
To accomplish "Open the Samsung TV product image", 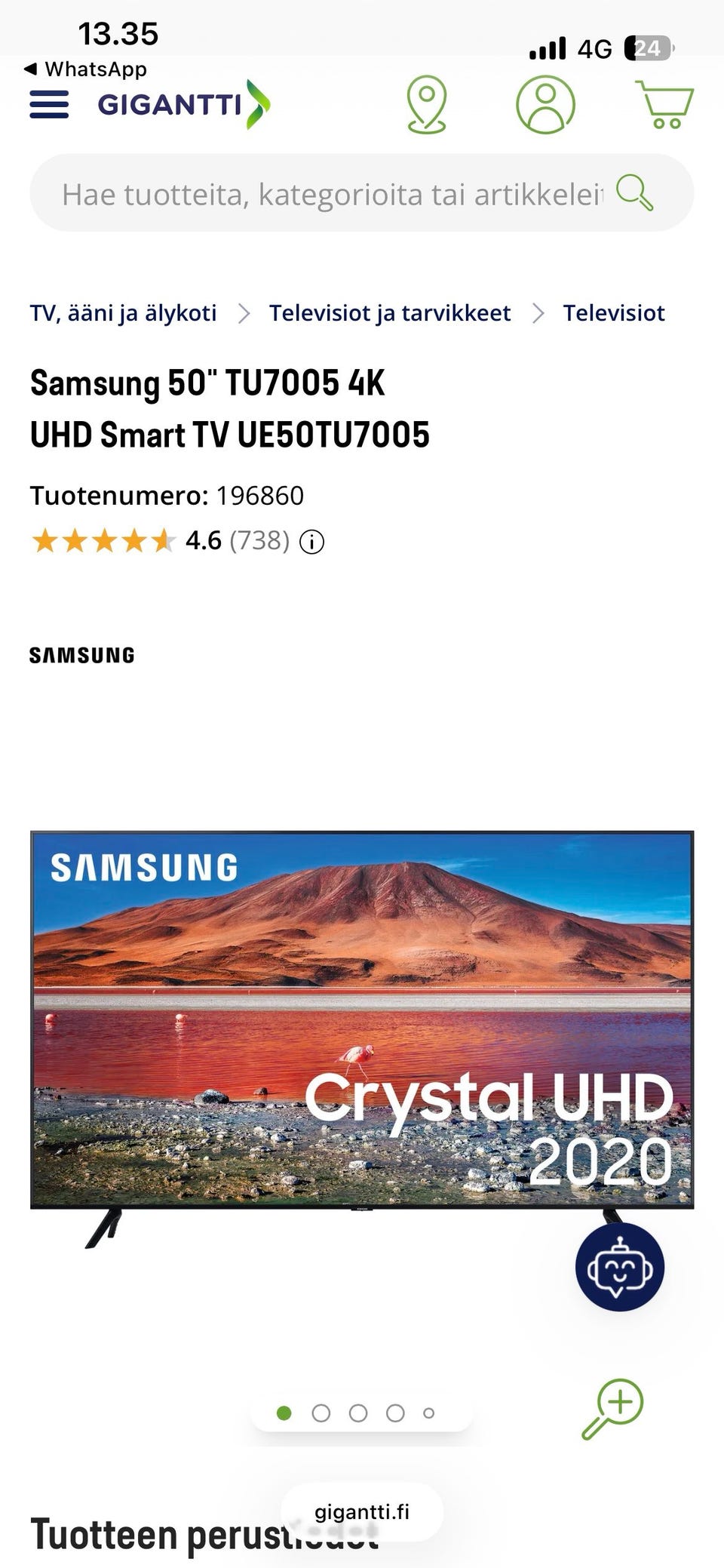I will pos(362,1038).
